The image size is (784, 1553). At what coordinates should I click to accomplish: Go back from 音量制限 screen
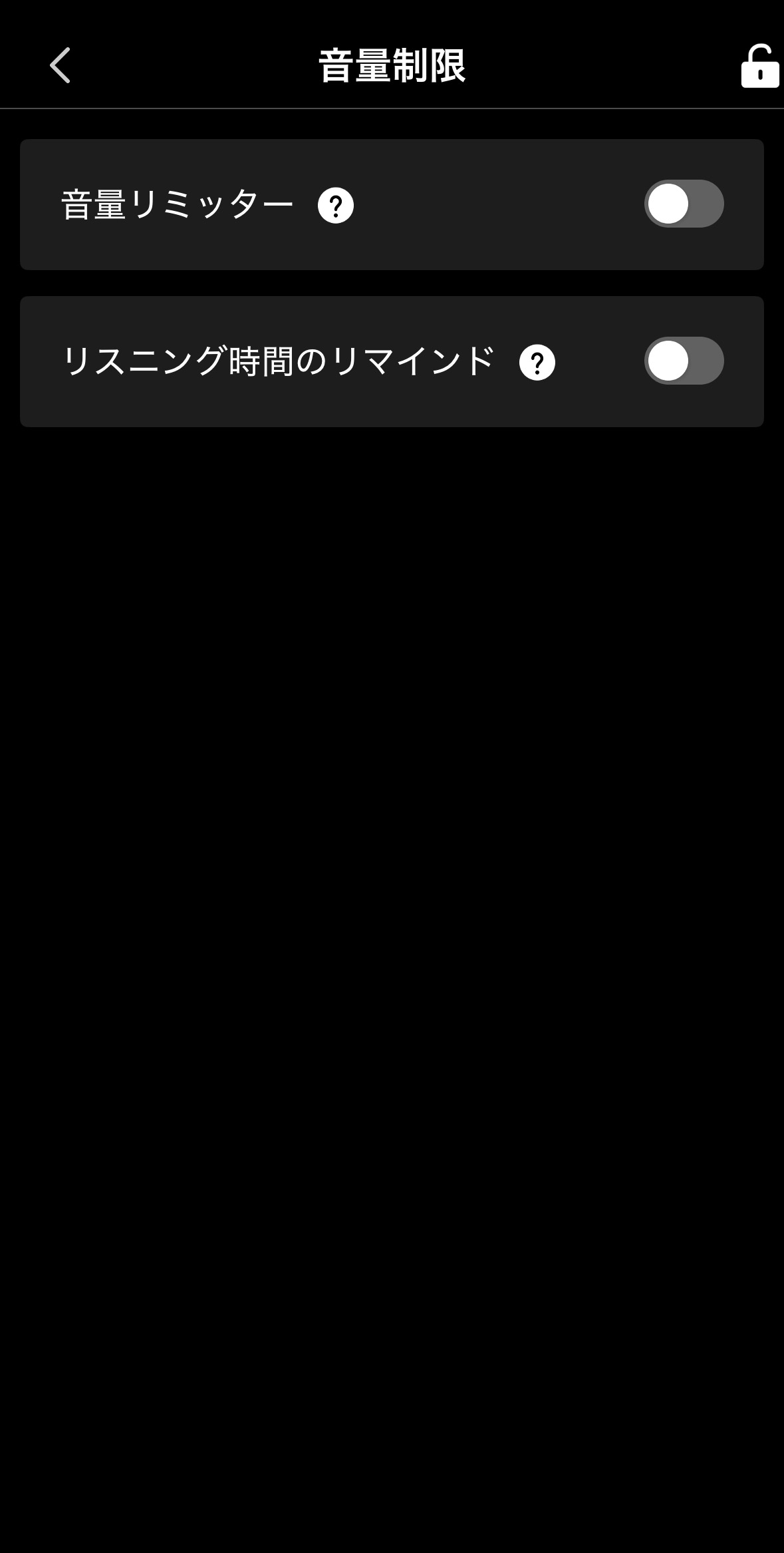pyautogui.click(x=60, y=65)
